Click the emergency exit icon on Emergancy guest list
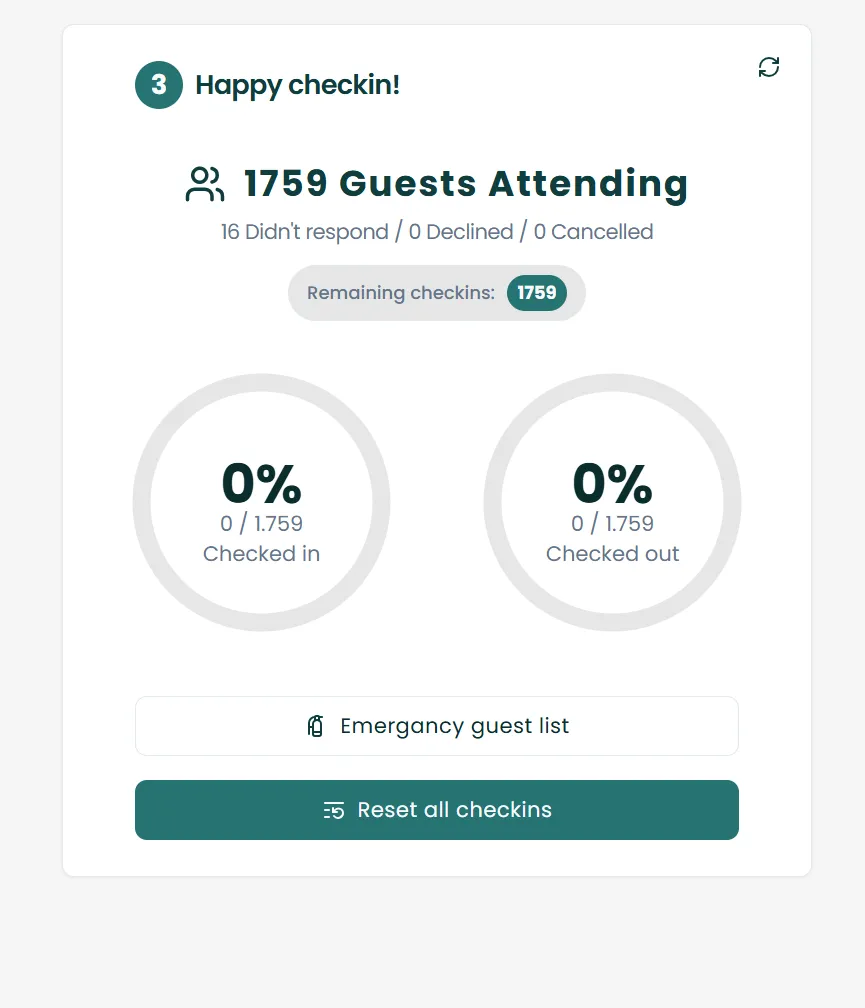Image resolution: width=865 pixels, height=1008 pixels. 315,726
